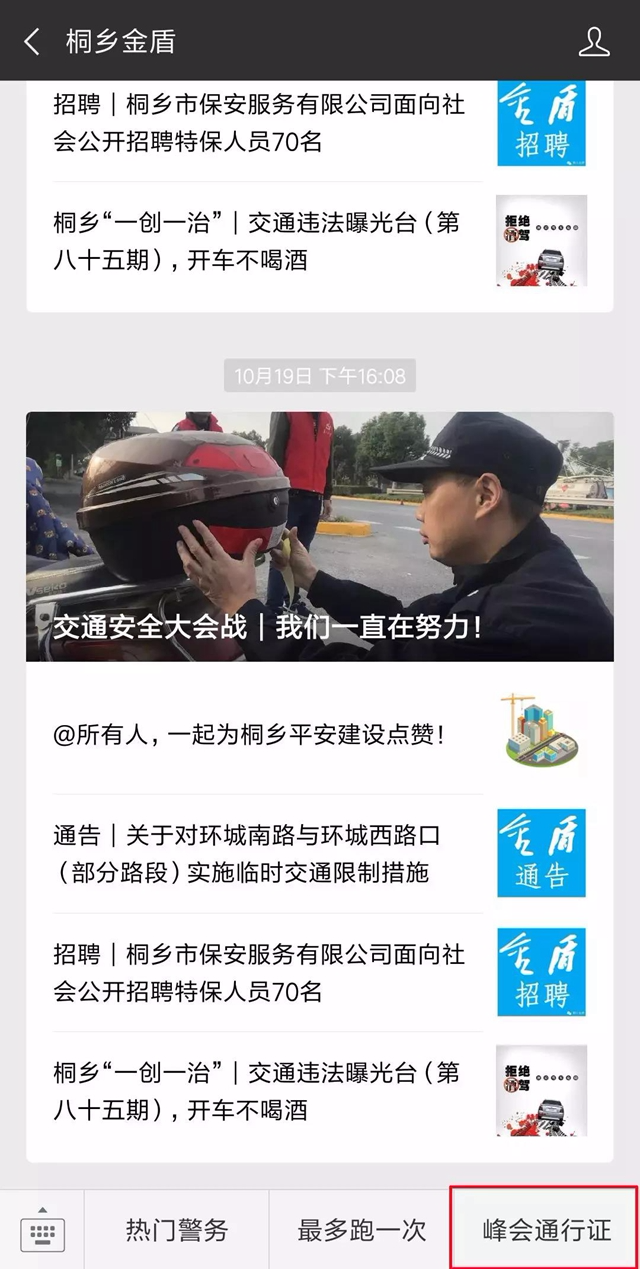This screenshot has width=640, height=1269.
Task: Open the account profile icon
Action: pos(594,41)
